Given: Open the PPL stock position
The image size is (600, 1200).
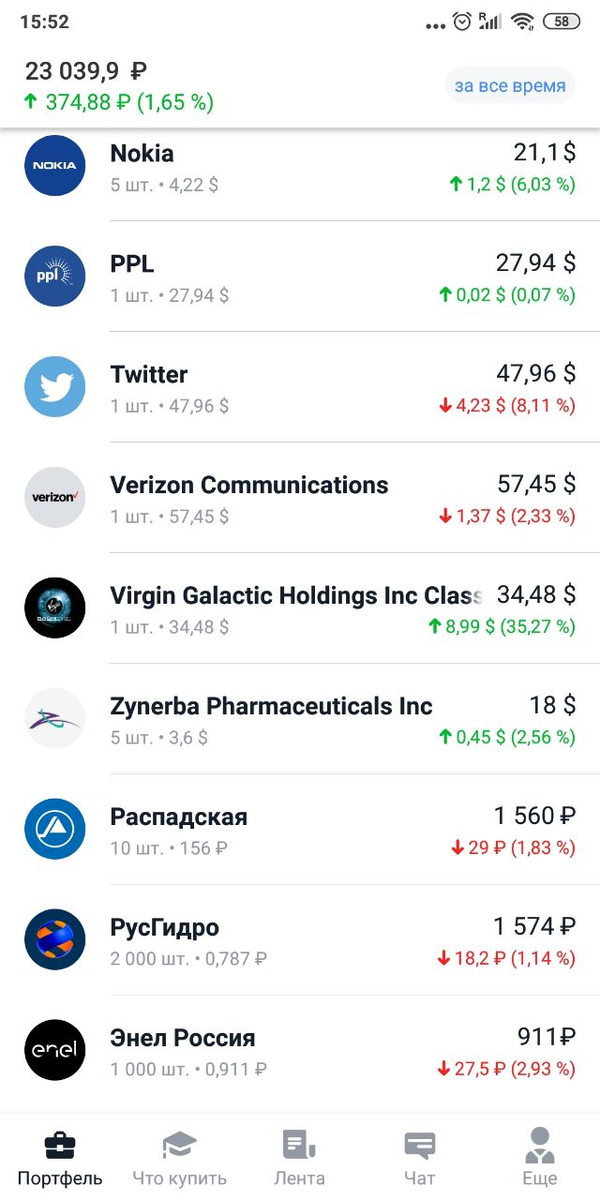Looking at the screenshot, I should (300, 277).
